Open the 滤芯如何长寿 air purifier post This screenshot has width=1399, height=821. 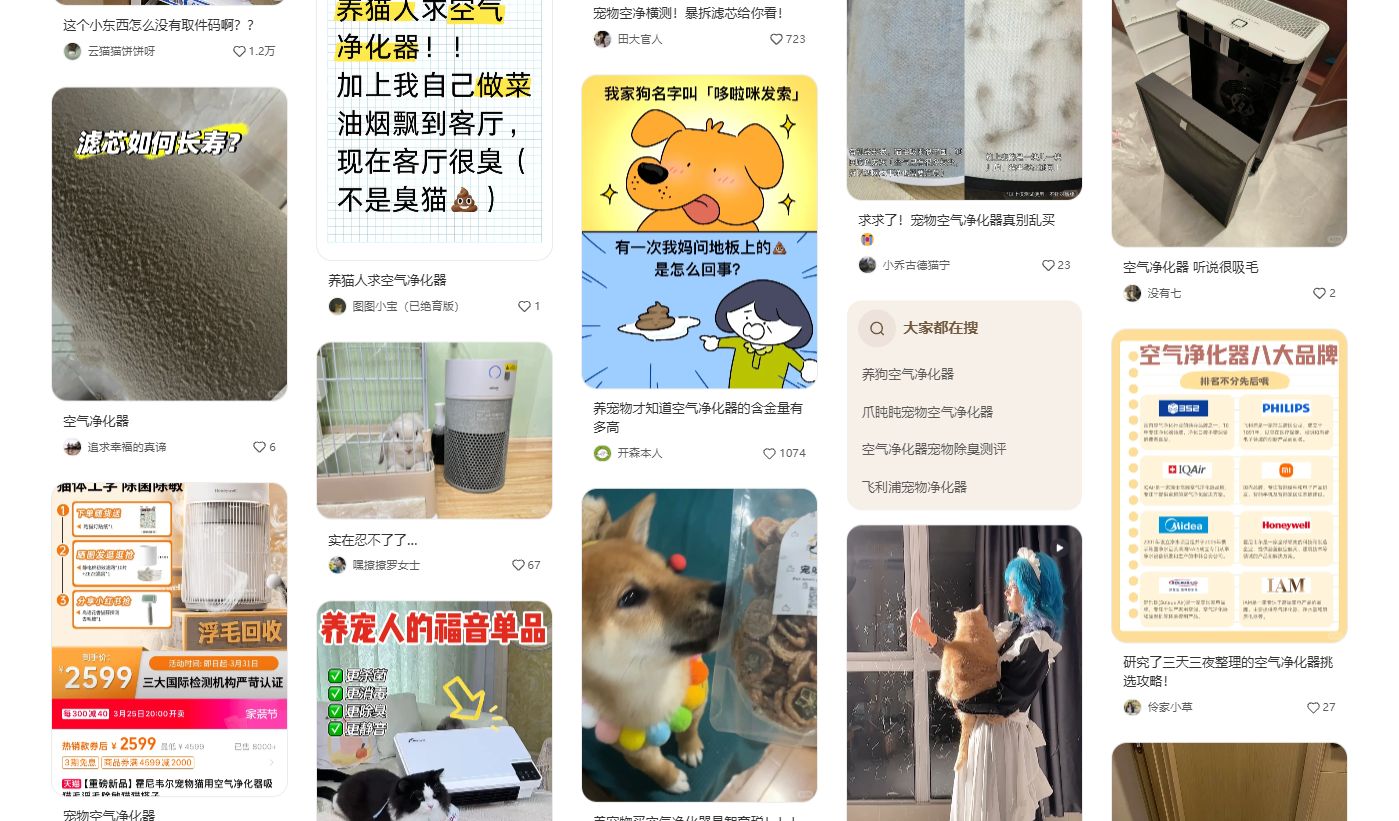(169, 244)
